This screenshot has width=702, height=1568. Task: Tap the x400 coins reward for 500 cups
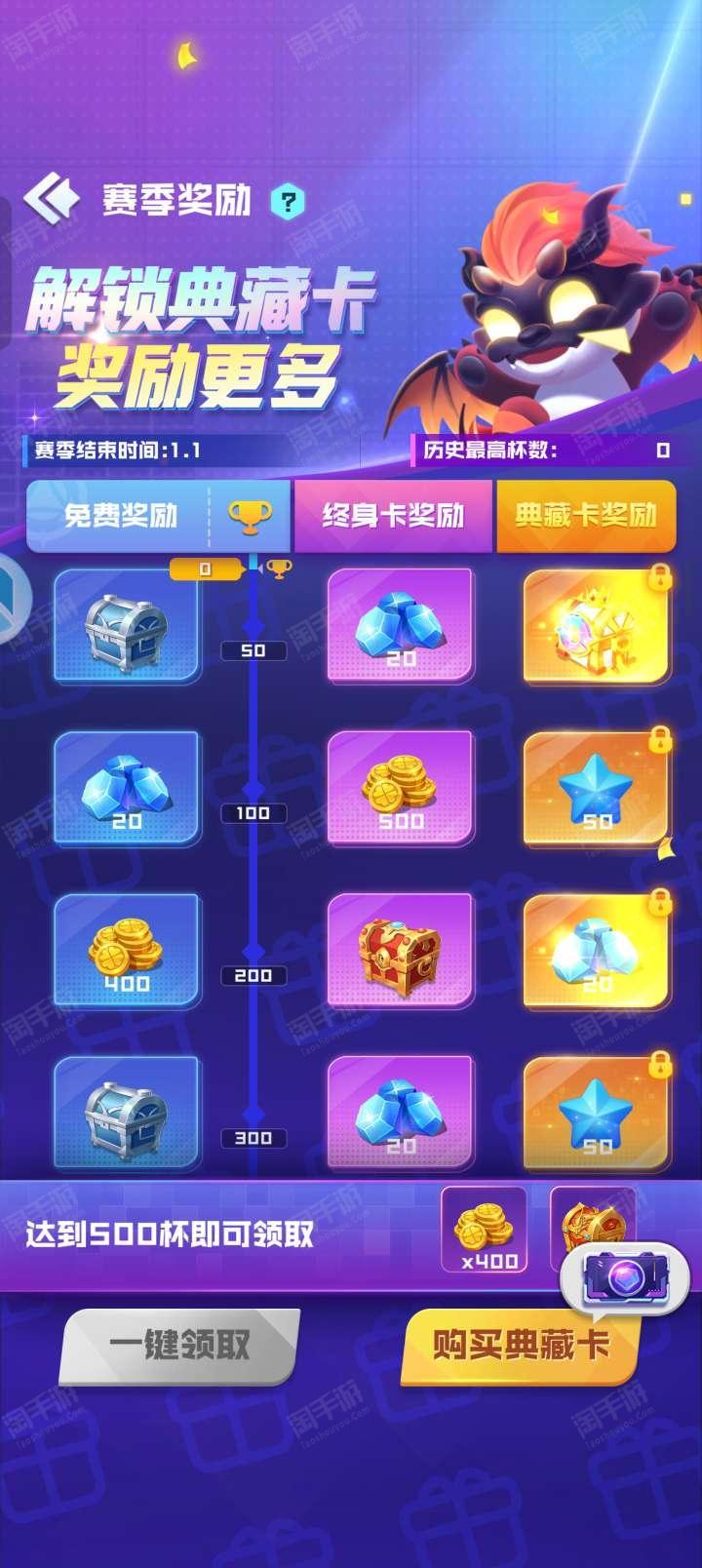tap(485, 1231)
